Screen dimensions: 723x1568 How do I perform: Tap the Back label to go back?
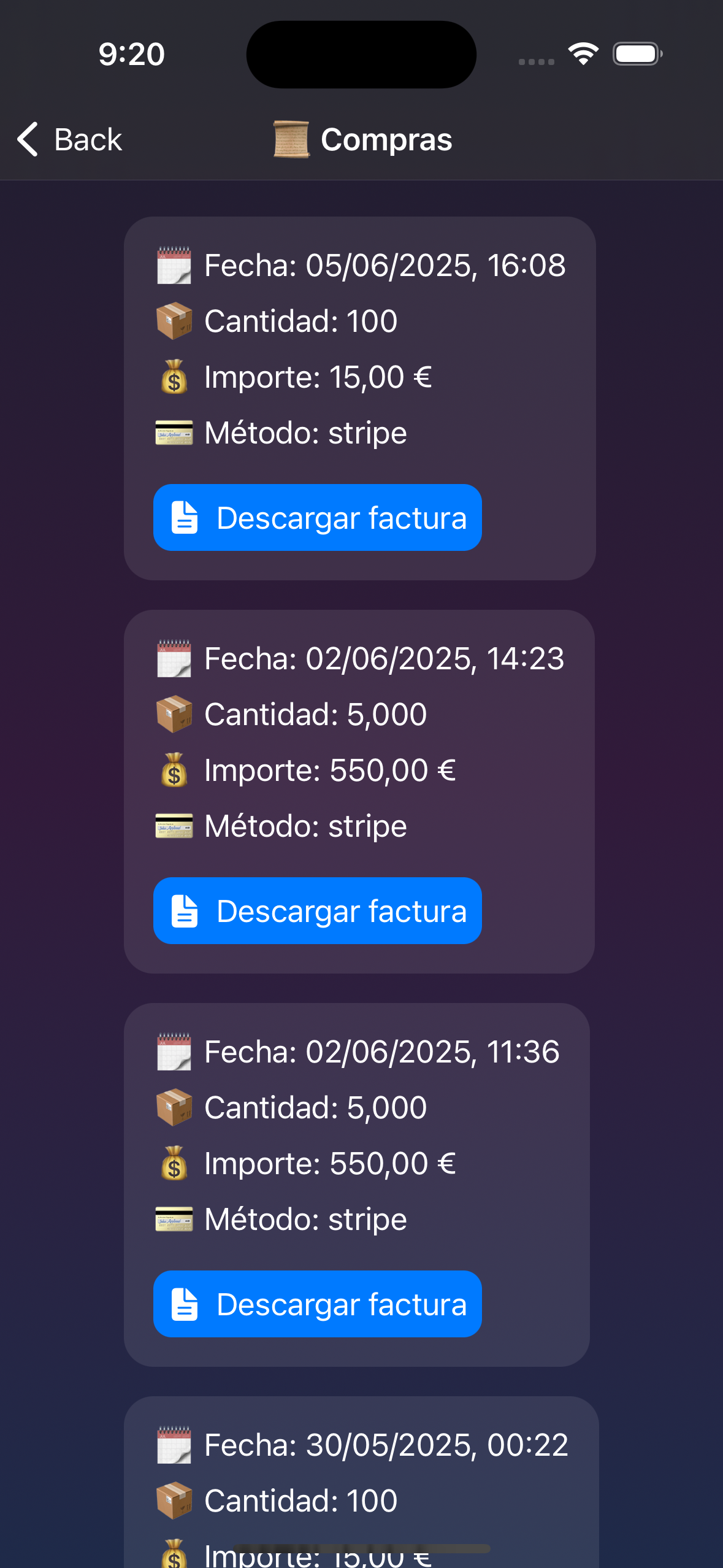pos(89,139)
